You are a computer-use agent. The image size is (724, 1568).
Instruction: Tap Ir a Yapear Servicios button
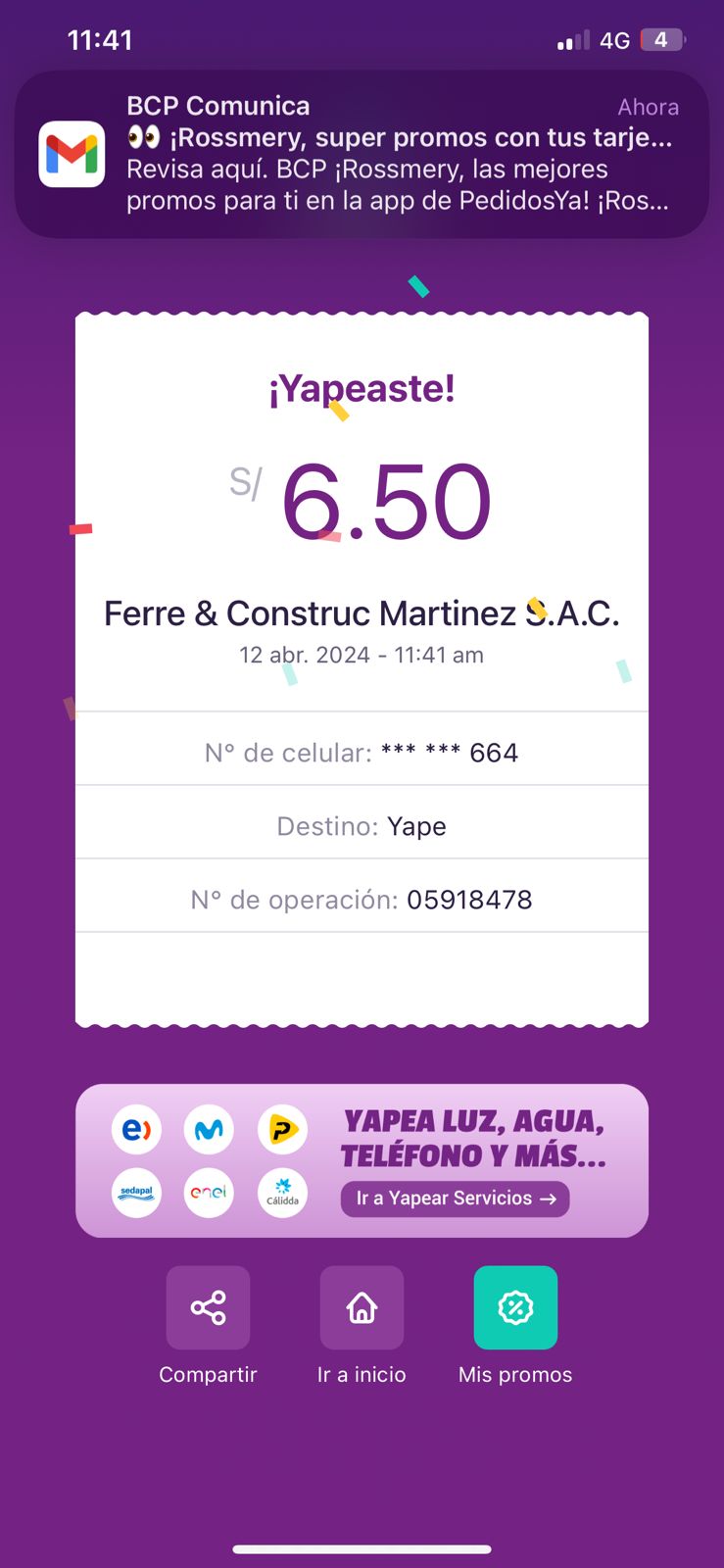(455, 1199)
